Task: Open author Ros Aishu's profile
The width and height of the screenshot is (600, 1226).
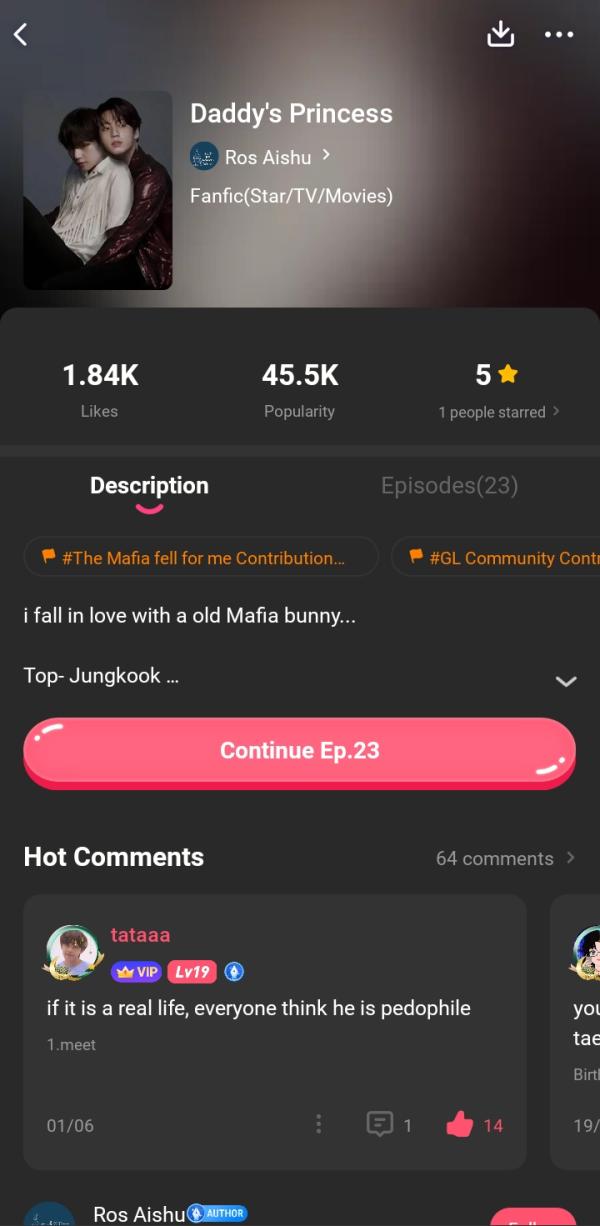Action: pos(260,157)
